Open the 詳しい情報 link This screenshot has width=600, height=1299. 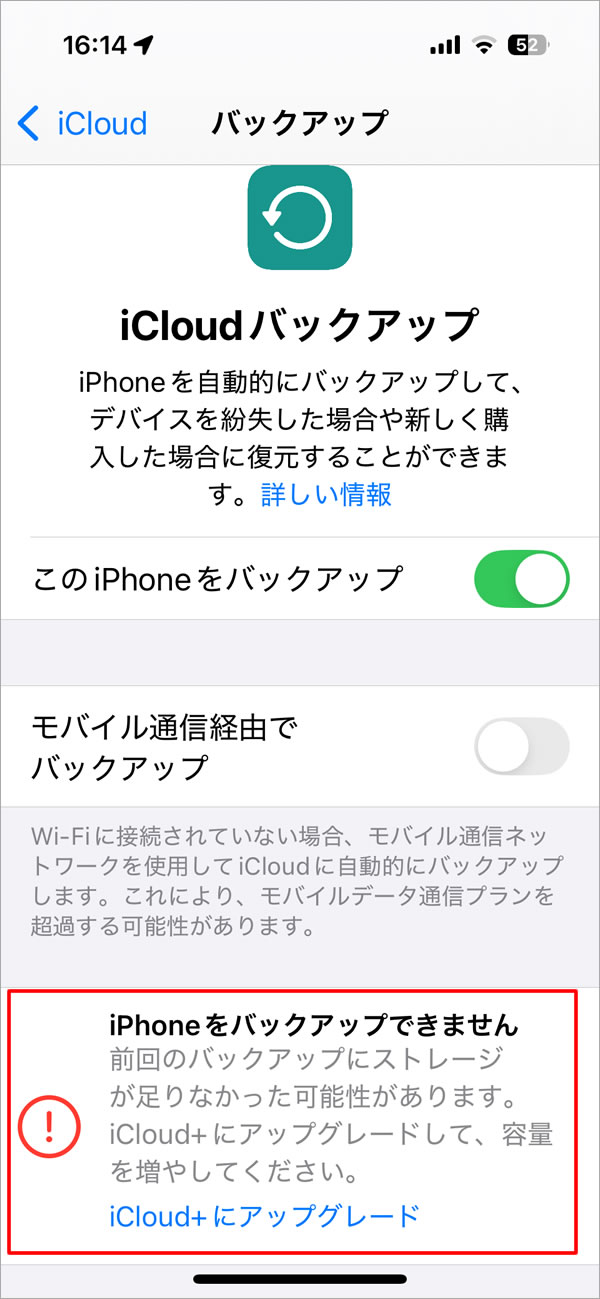(326, 494)
